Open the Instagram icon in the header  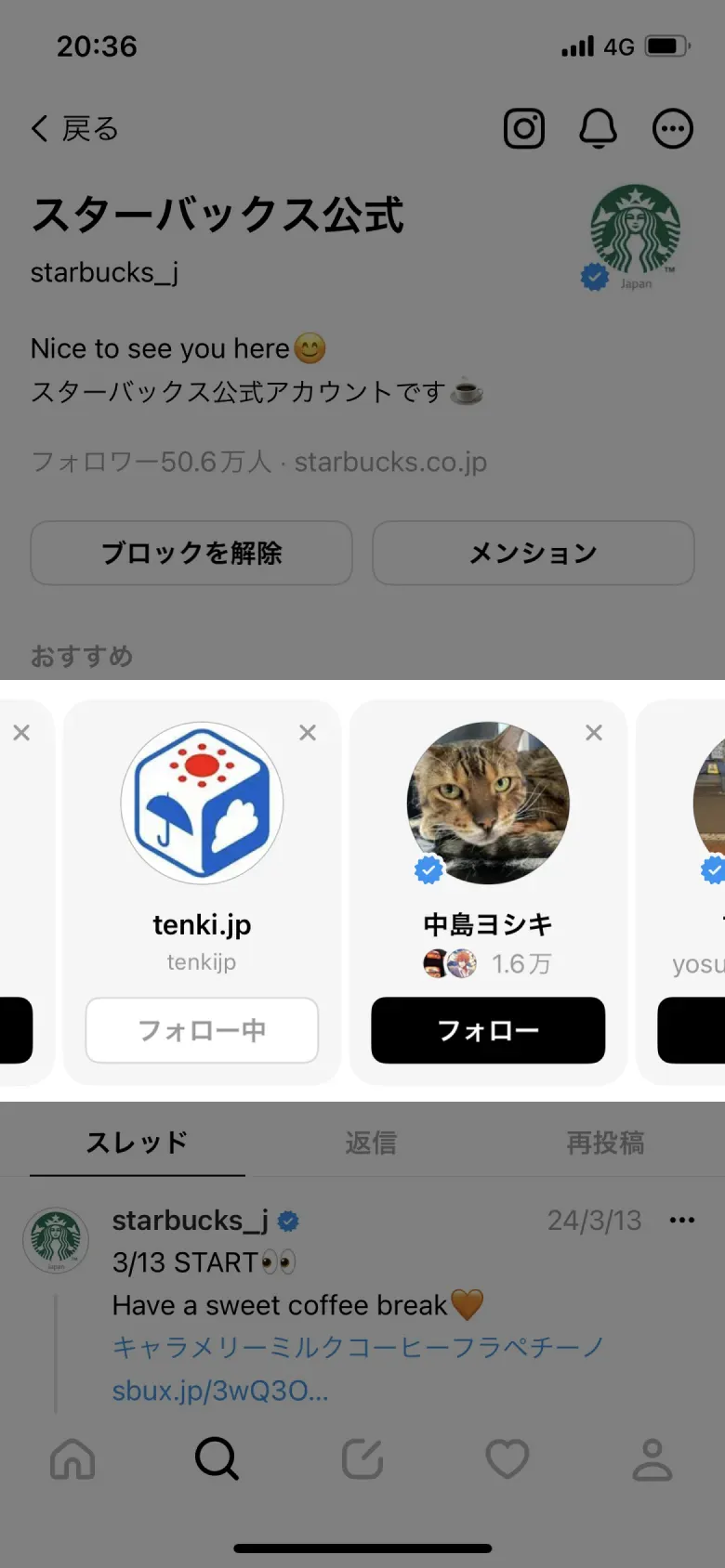point(523,128)
